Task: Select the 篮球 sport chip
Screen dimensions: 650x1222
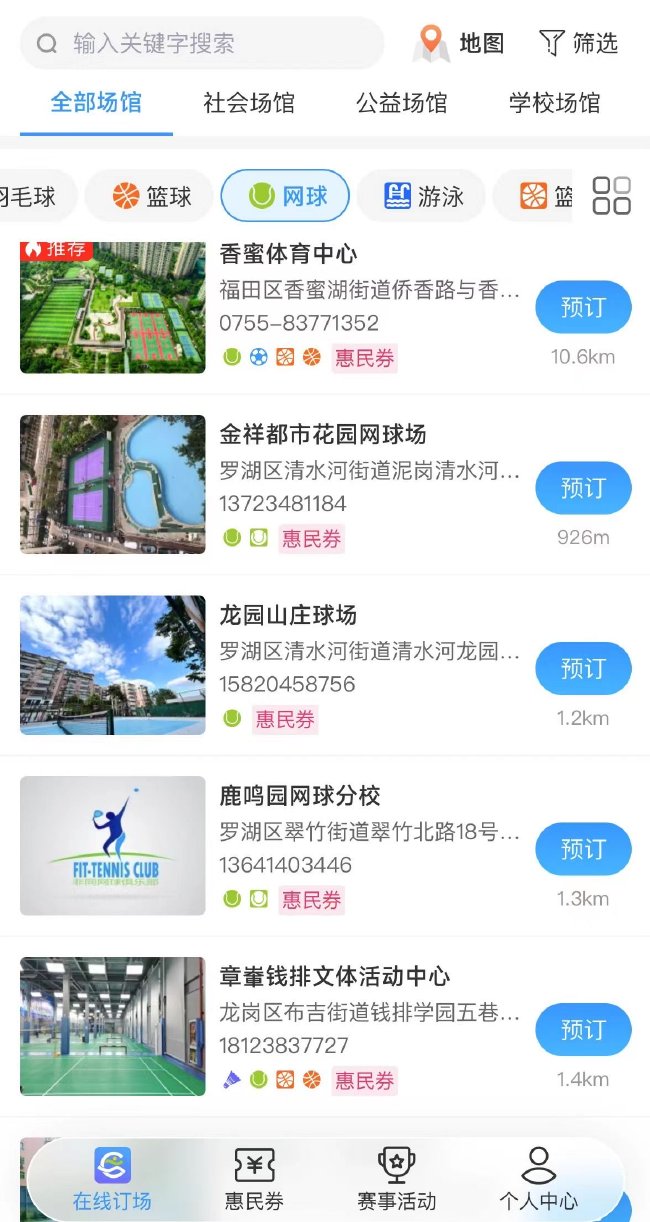Action: [x=151, y=196]
